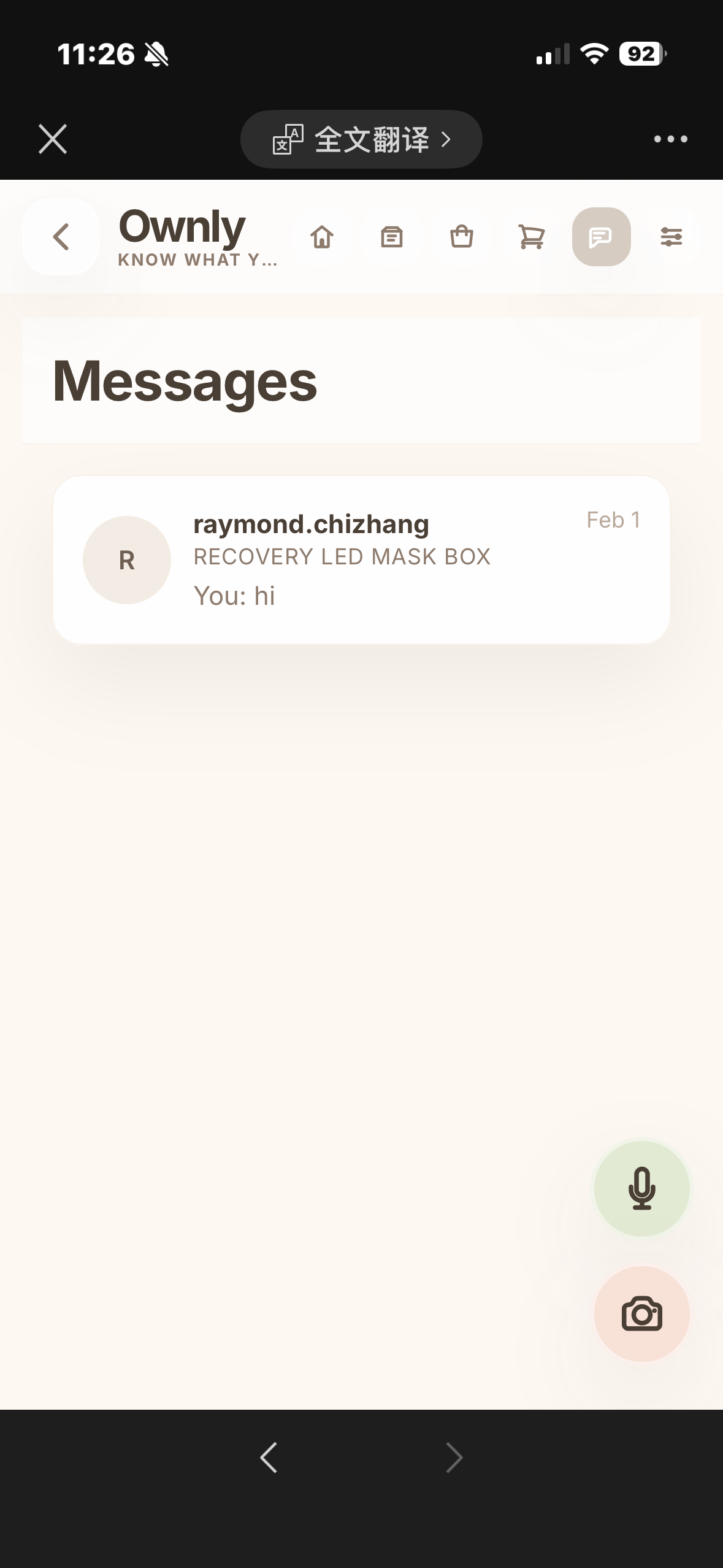This screenshot has width=723, height=1568.
Task: Open the shopping cart
Action: click(x=532, y=237)
